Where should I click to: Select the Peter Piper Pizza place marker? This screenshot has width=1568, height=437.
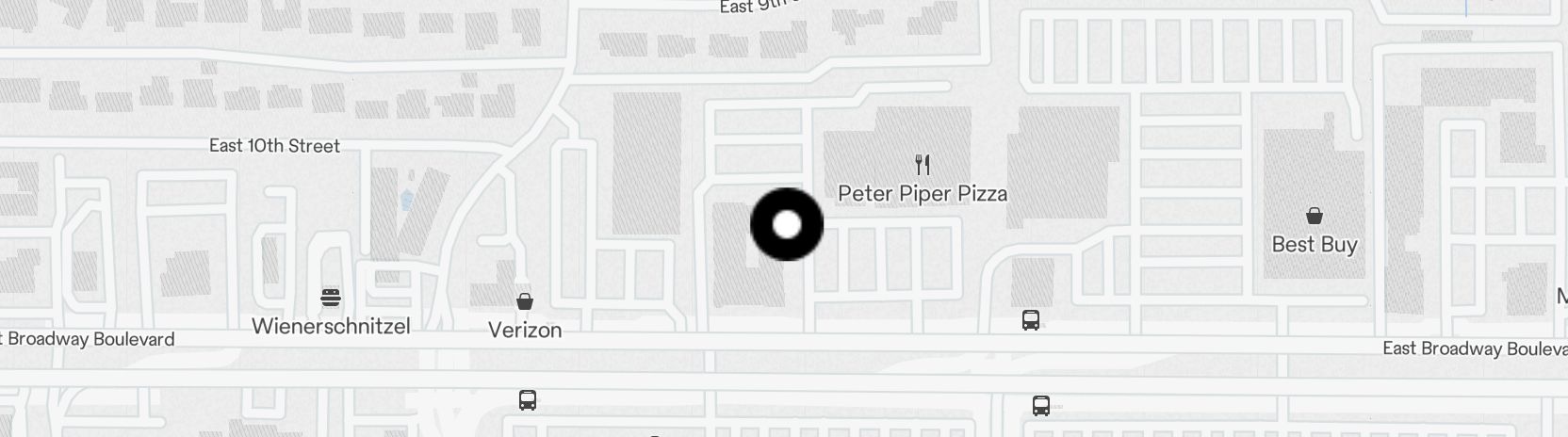coord(923,166)
